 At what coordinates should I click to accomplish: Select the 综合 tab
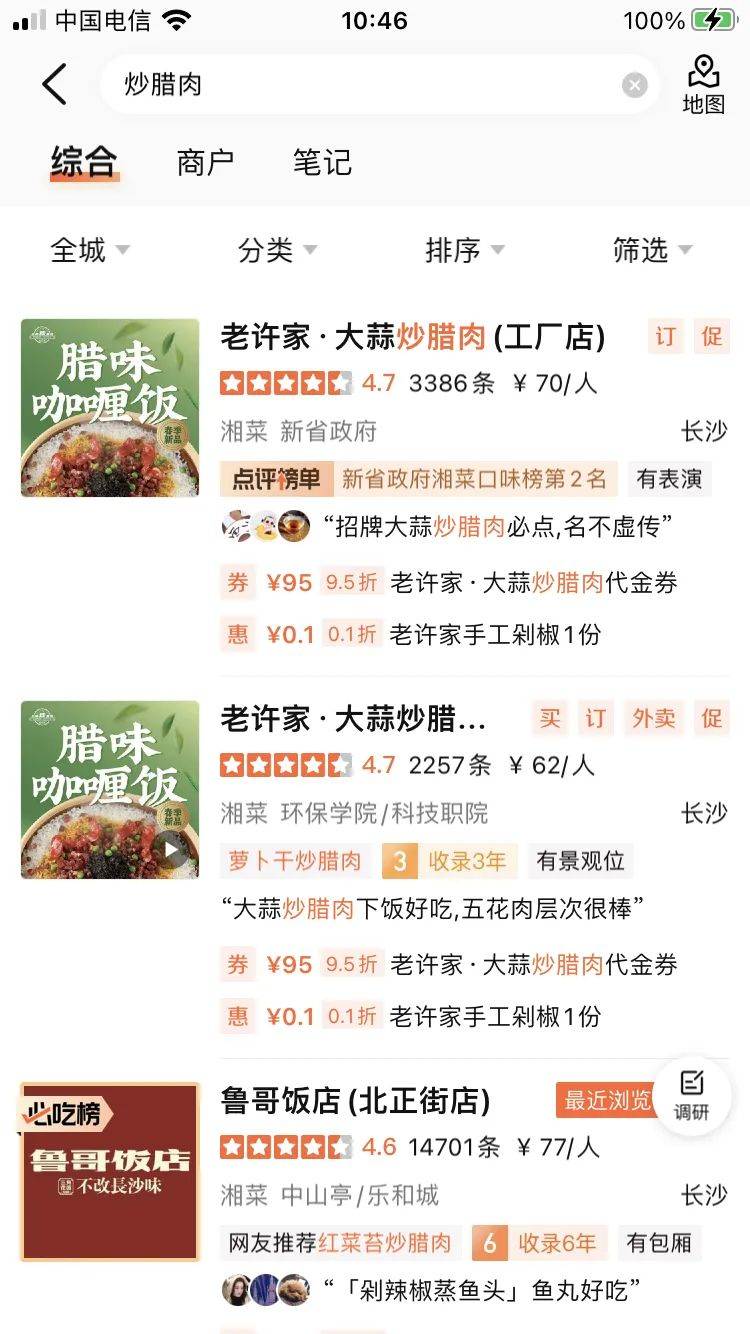[85, 163]
